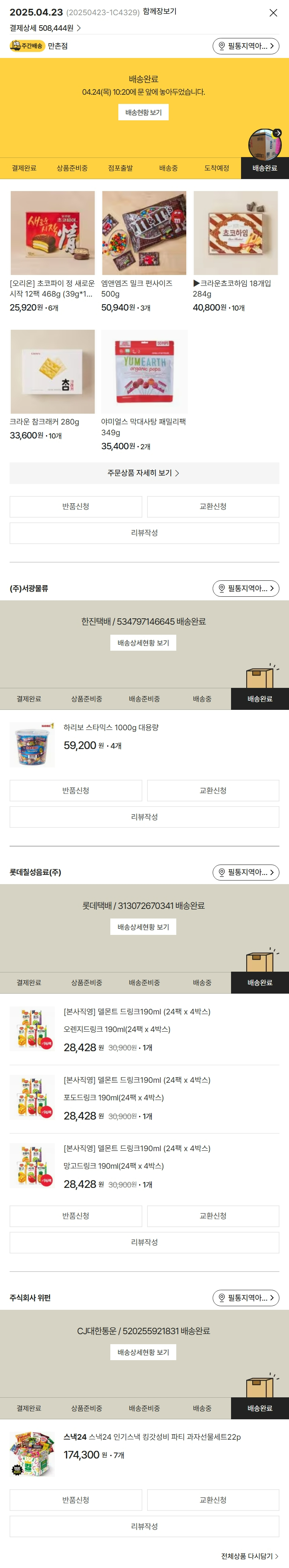Image resolution: width=289 pixels, height=1568 pixels.
Task: Write a review for 스낵24 과자선물세트
Action: [144, 1526]
